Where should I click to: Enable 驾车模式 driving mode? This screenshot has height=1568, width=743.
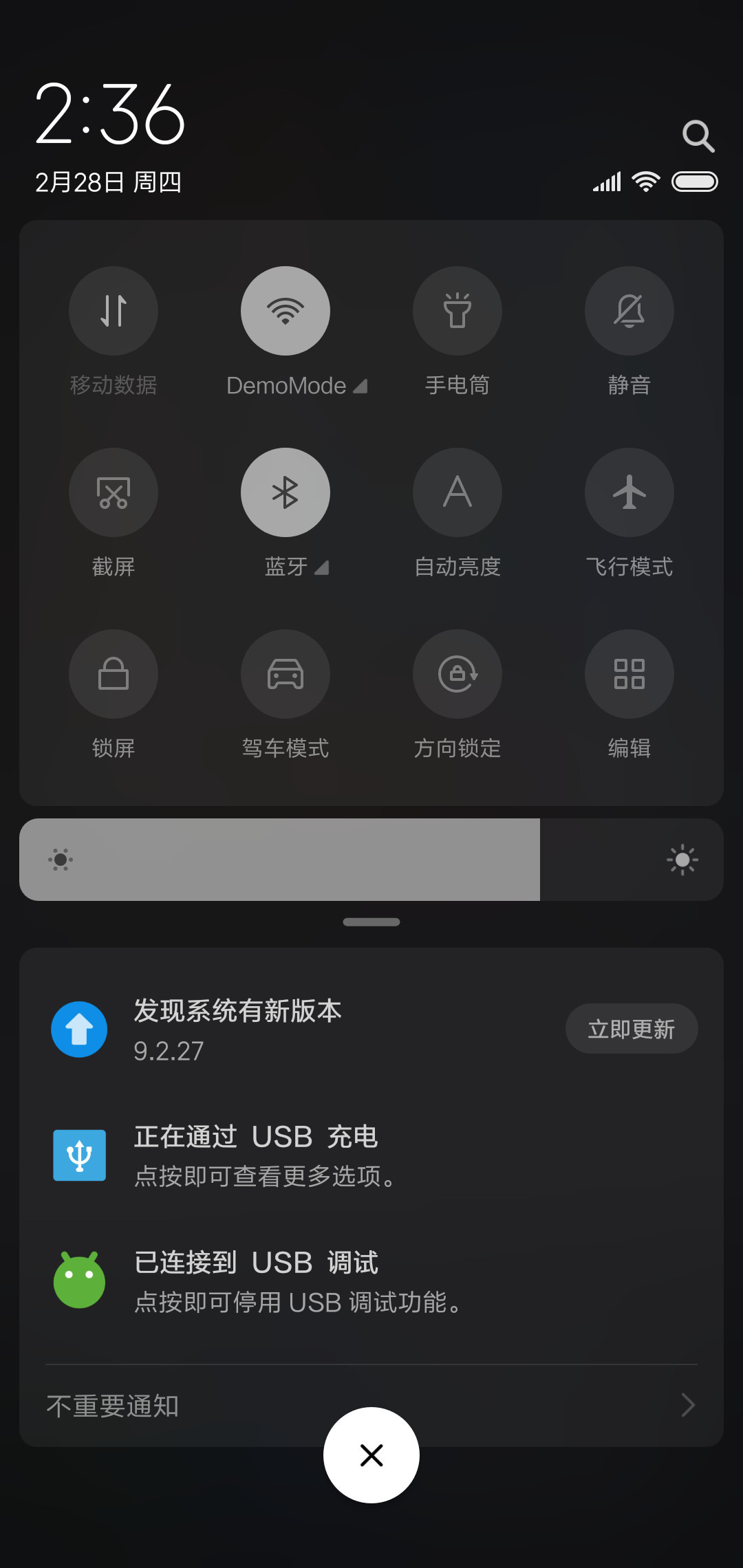(286, 674)
